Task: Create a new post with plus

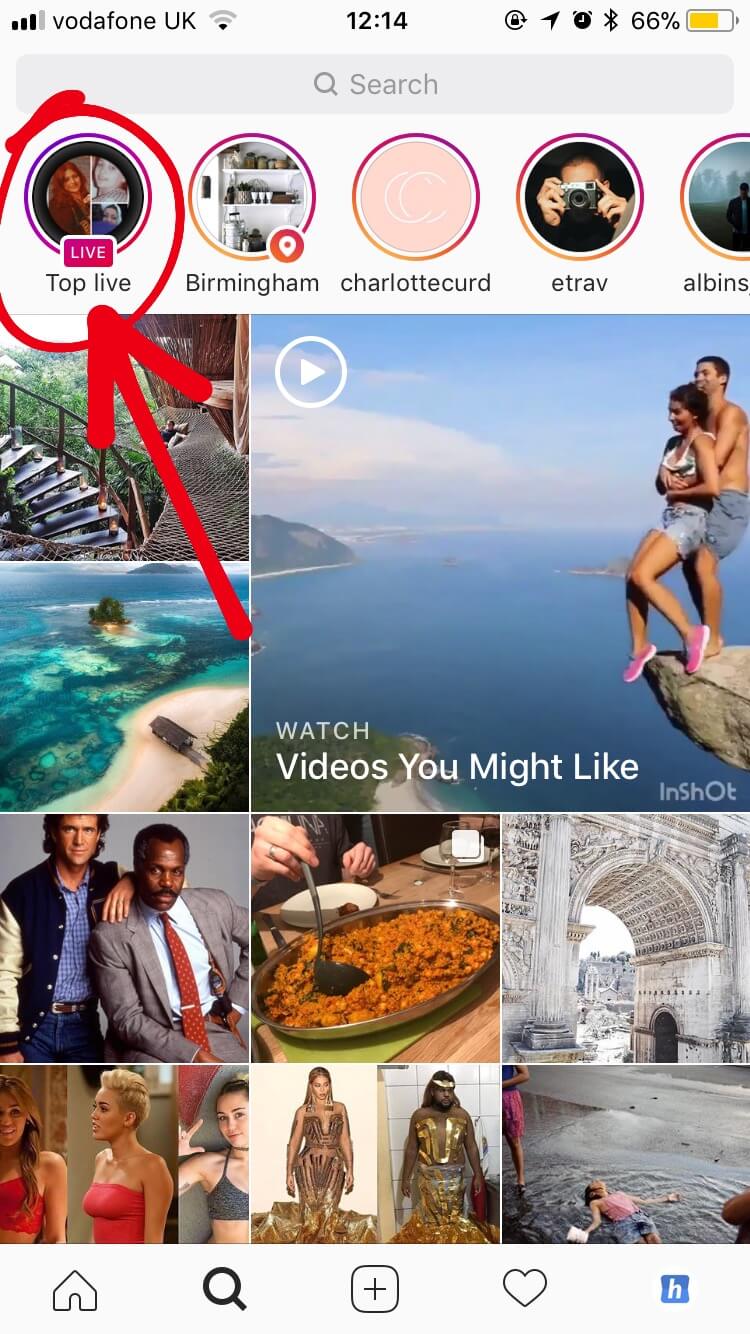Action: pyautogui.click(x=375, y=1289)
